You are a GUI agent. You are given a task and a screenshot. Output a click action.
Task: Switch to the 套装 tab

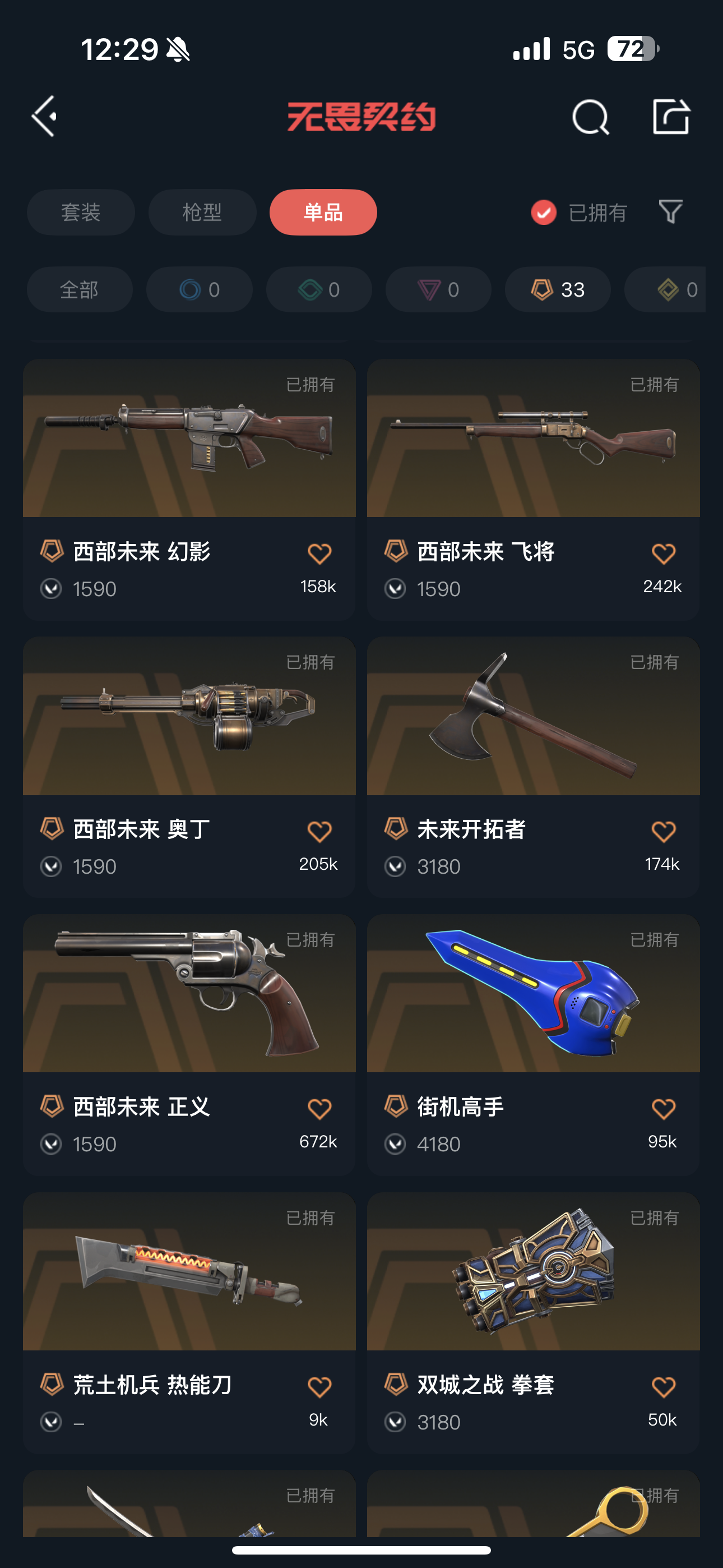pos(80,213)
